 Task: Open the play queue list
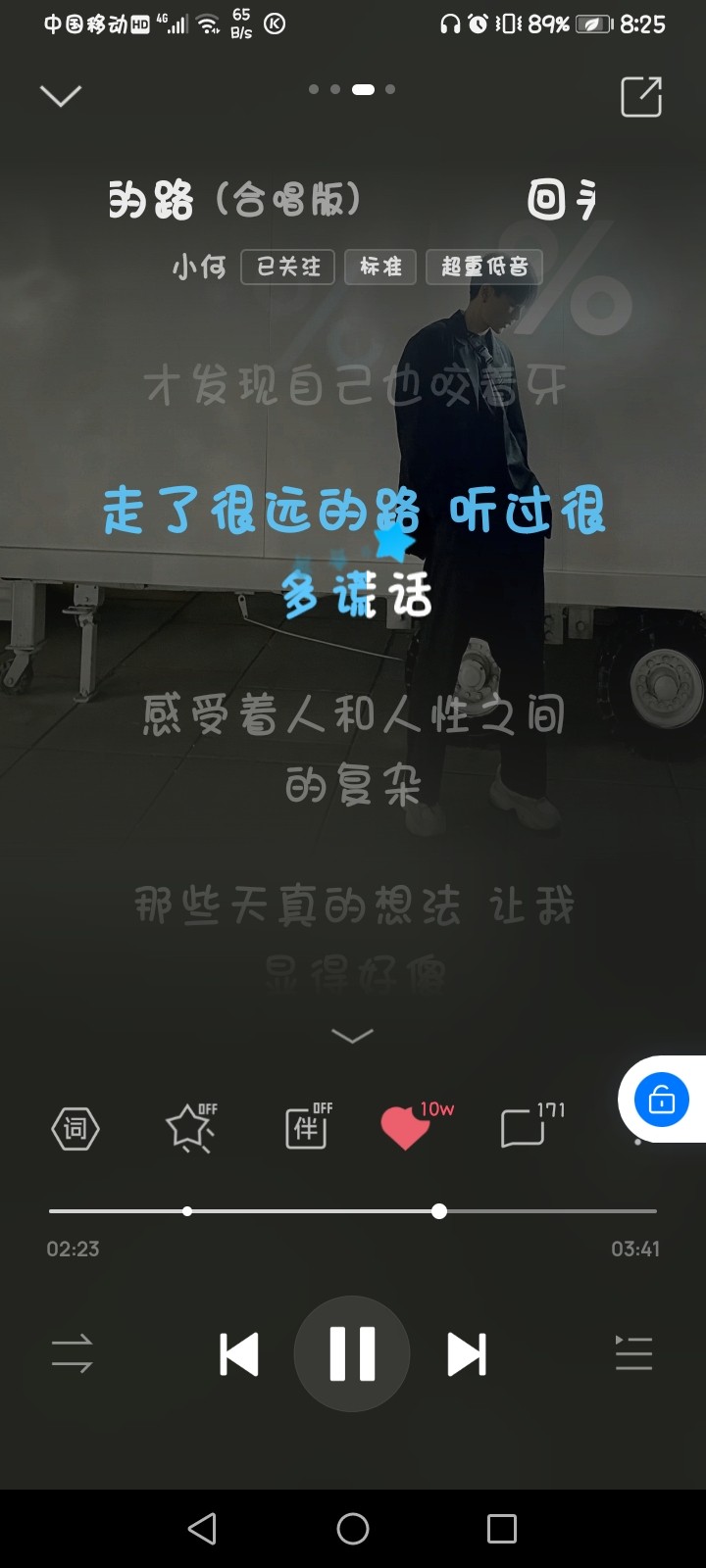pyautogui.click(x=633, y=1353)
